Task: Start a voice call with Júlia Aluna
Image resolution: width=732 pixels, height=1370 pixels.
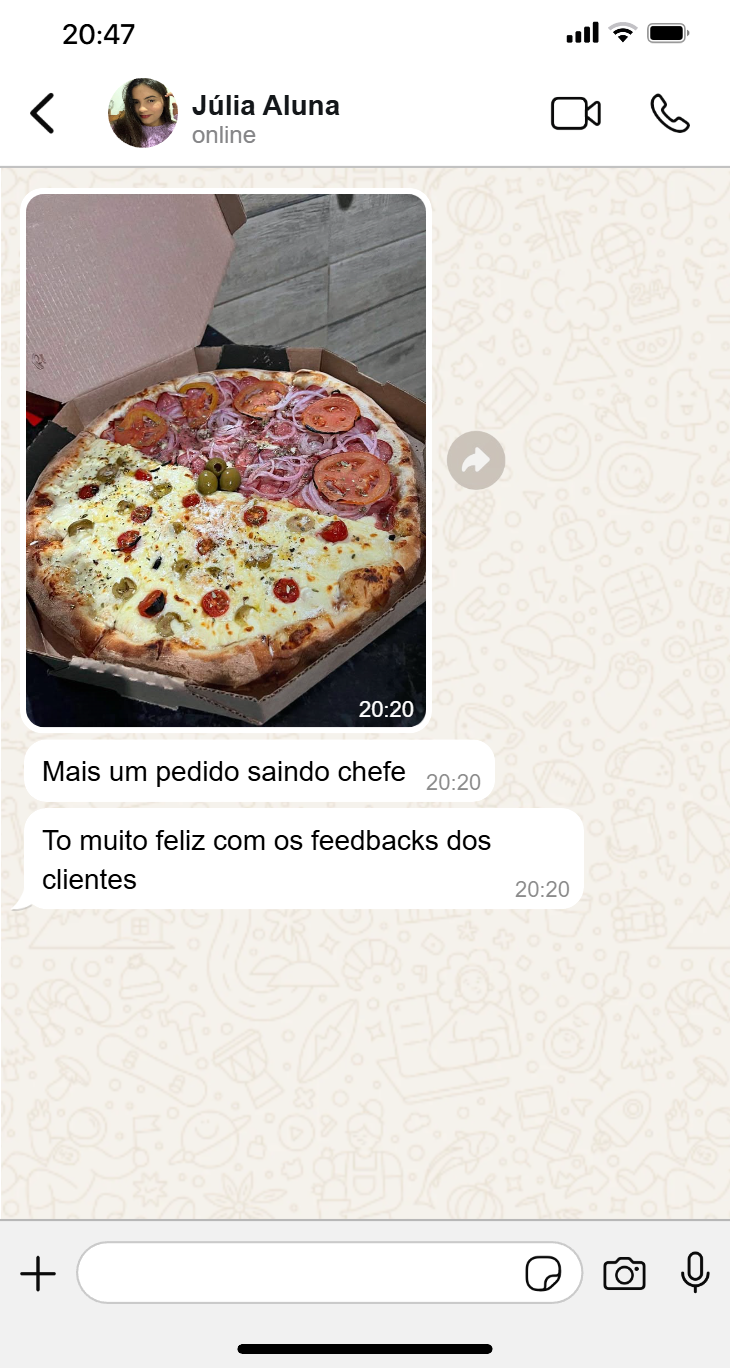Action: 670,113
